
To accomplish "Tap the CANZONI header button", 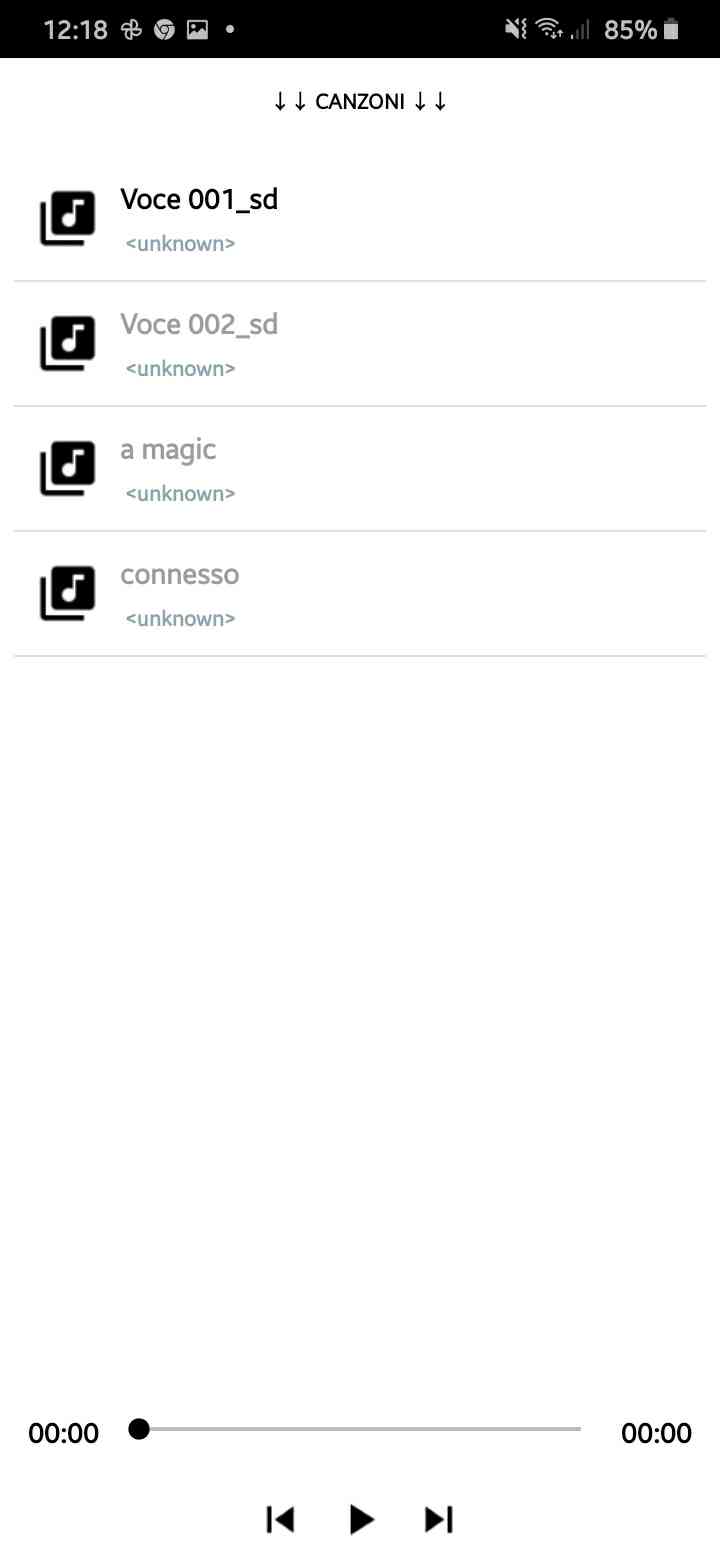I will click(x=360, y=101).
